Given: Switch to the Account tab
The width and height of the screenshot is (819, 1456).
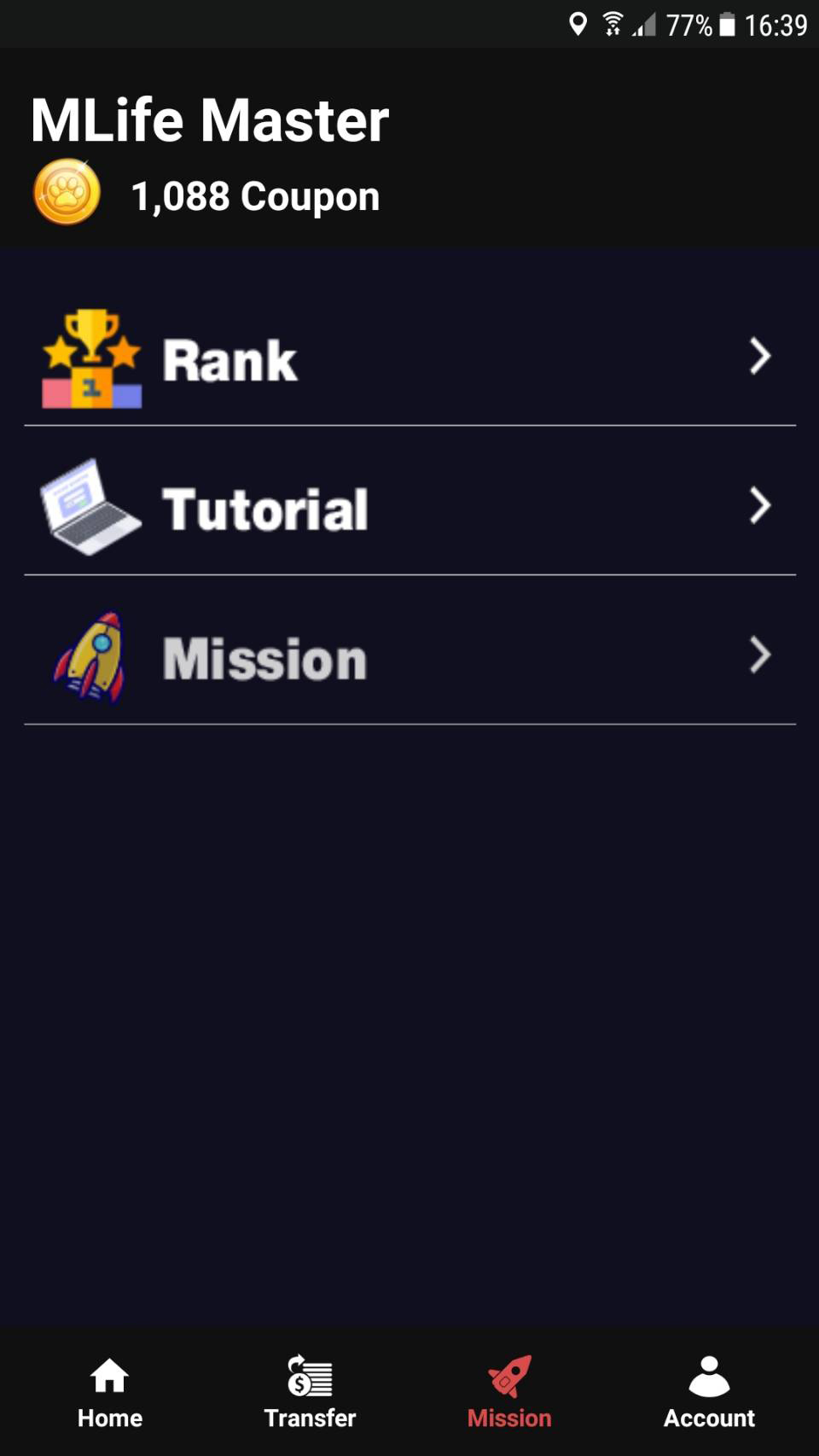Looking at the screenshot, I should tap(709, 1392).
